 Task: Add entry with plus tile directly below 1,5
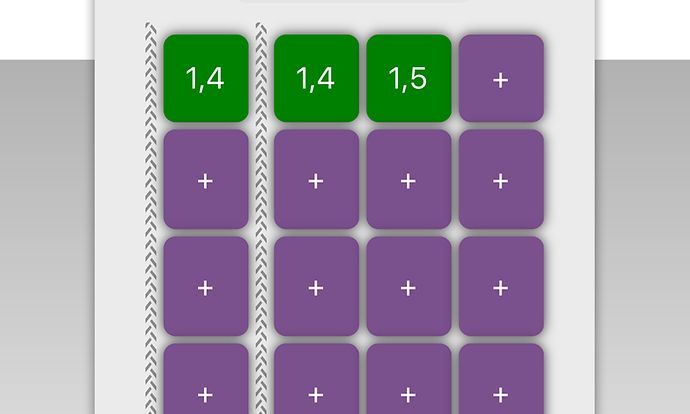pos(408,180)
